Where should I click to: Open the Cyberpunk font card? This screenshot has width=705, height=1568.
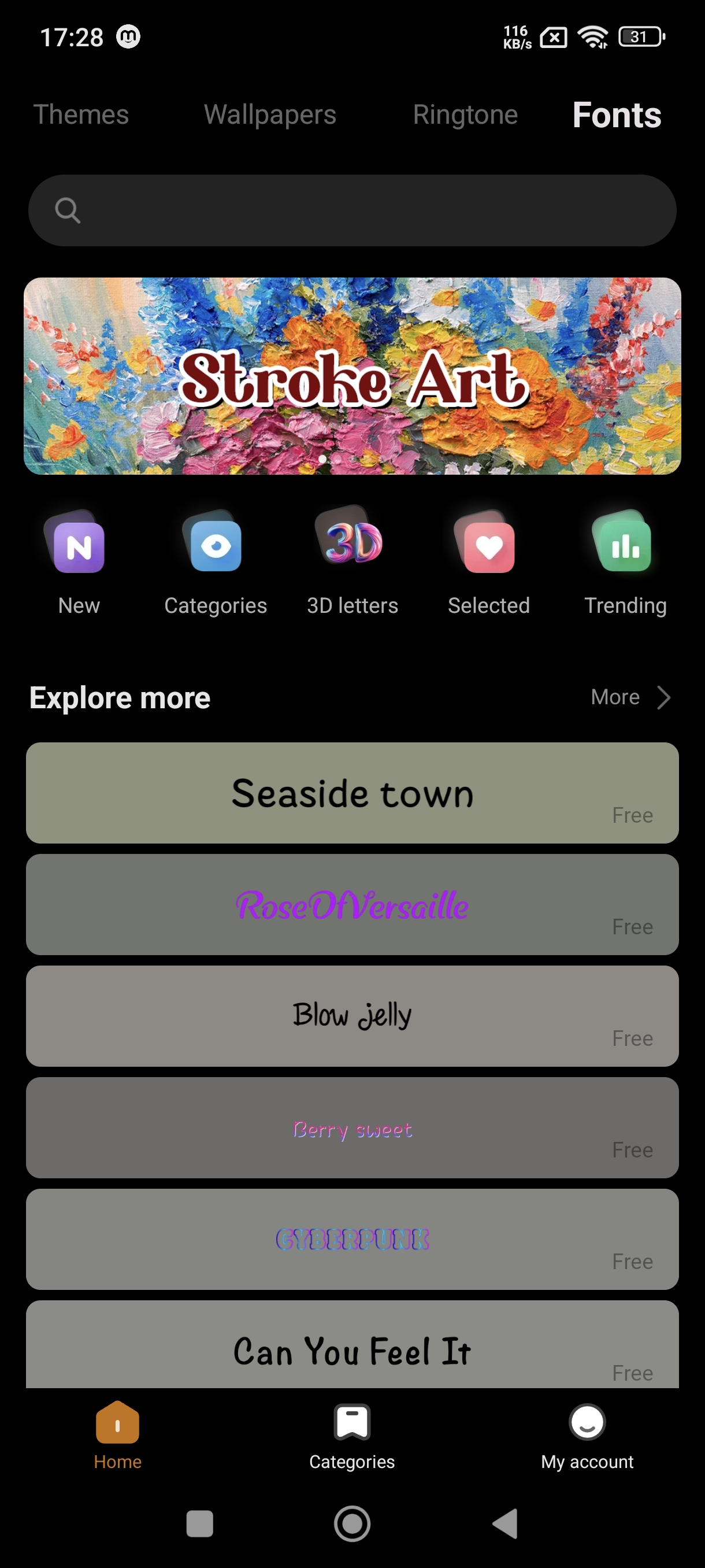[352, 1239]
